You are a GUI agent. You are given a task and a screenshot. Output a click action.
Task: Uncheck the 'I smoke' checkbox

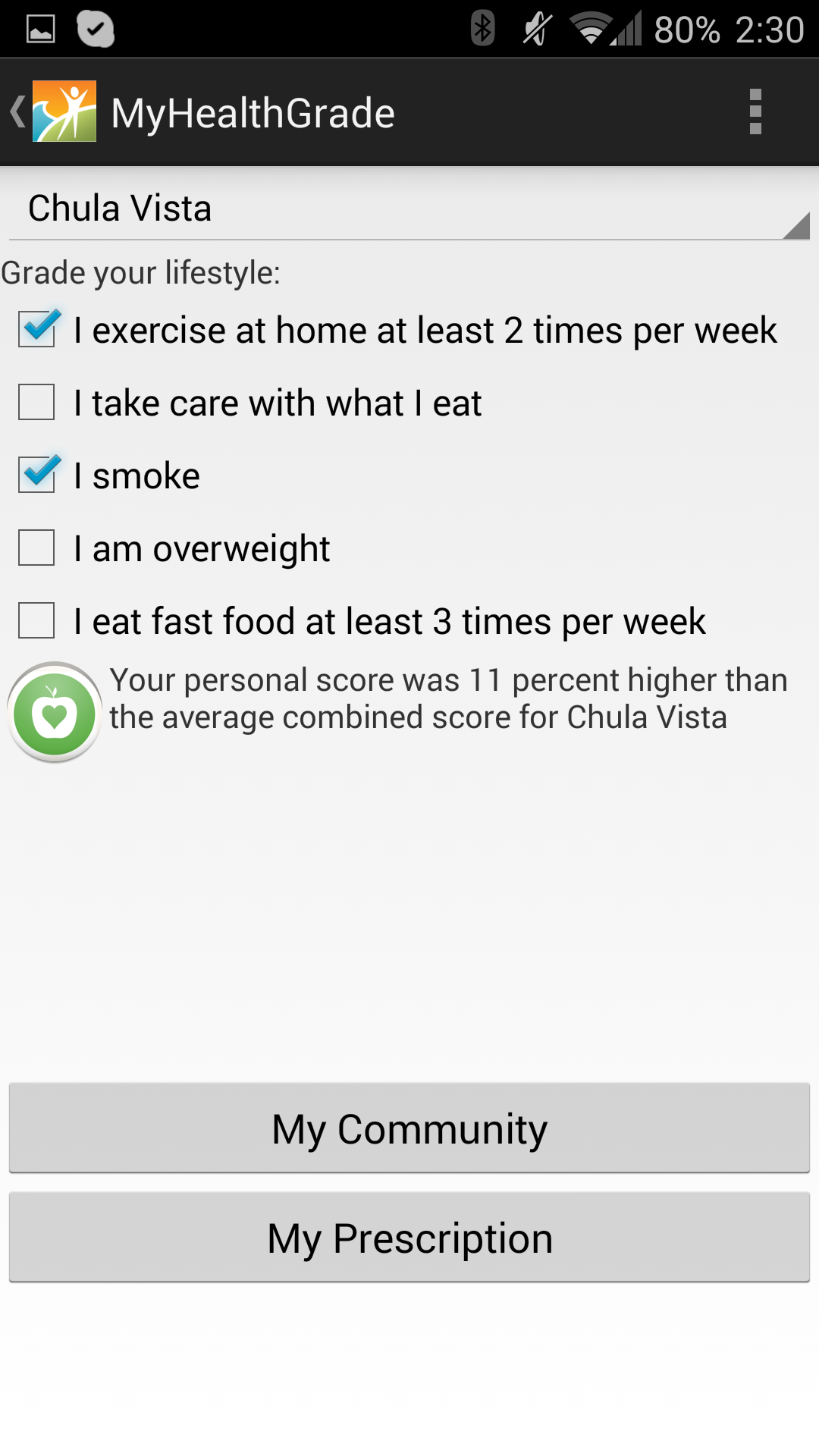(x=37, y=475)
